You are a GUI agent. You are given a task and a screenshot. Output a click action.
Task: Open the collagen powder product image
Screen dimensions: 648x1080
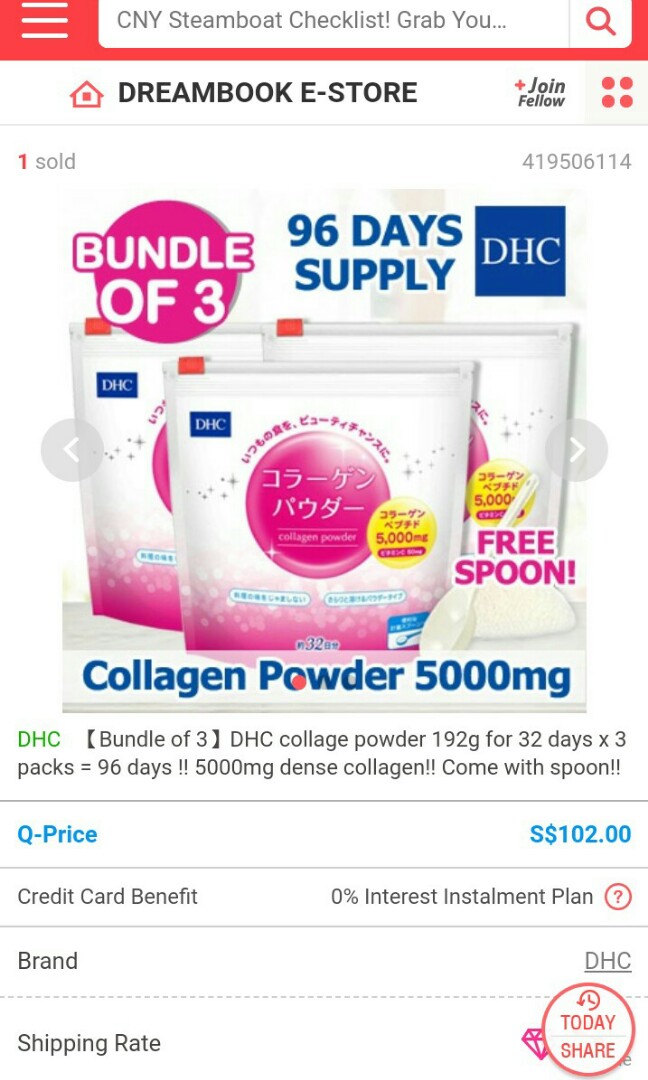coord(324,450)
